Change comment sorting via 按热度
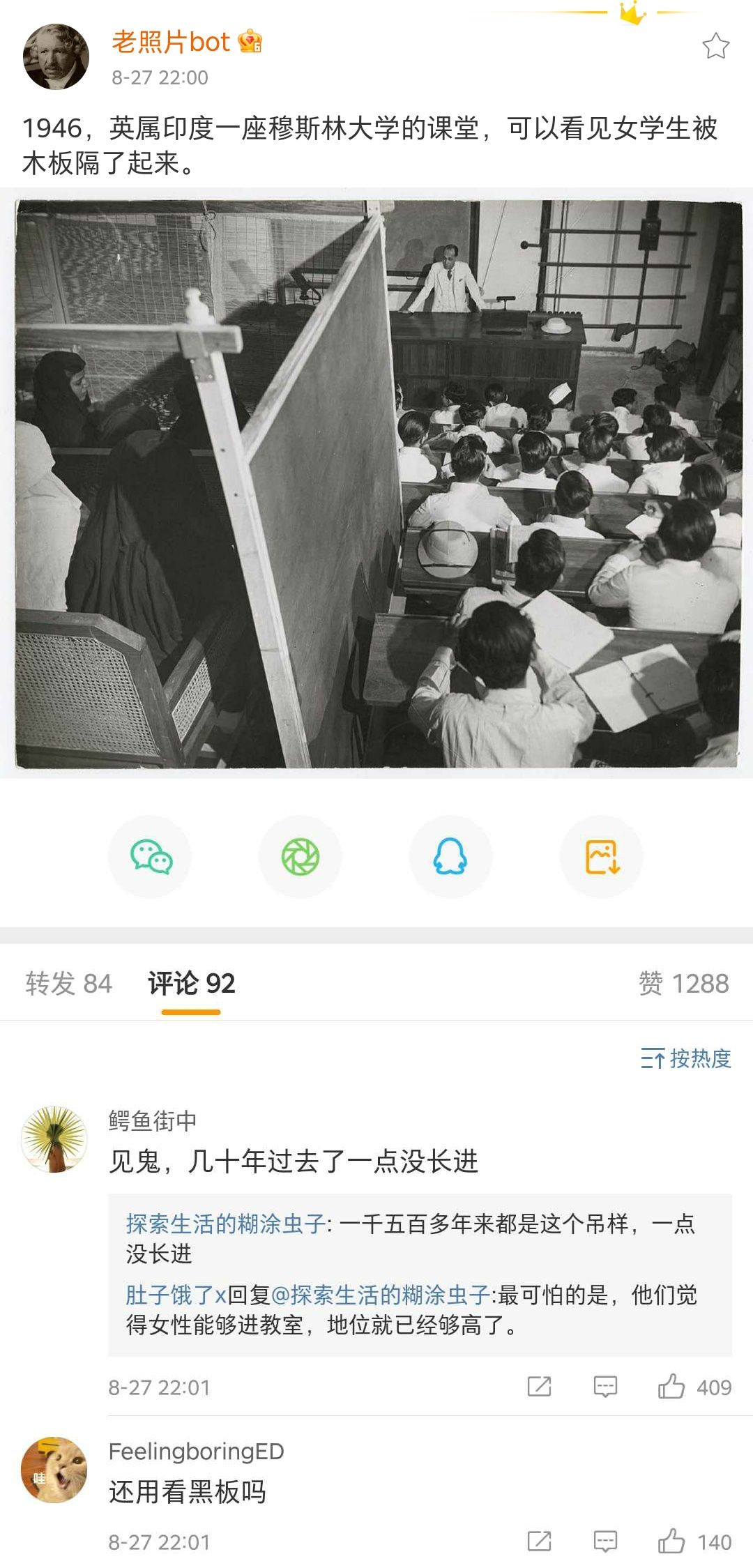The width and height of the screenshot is (753, 1568). click(685, 1058)
